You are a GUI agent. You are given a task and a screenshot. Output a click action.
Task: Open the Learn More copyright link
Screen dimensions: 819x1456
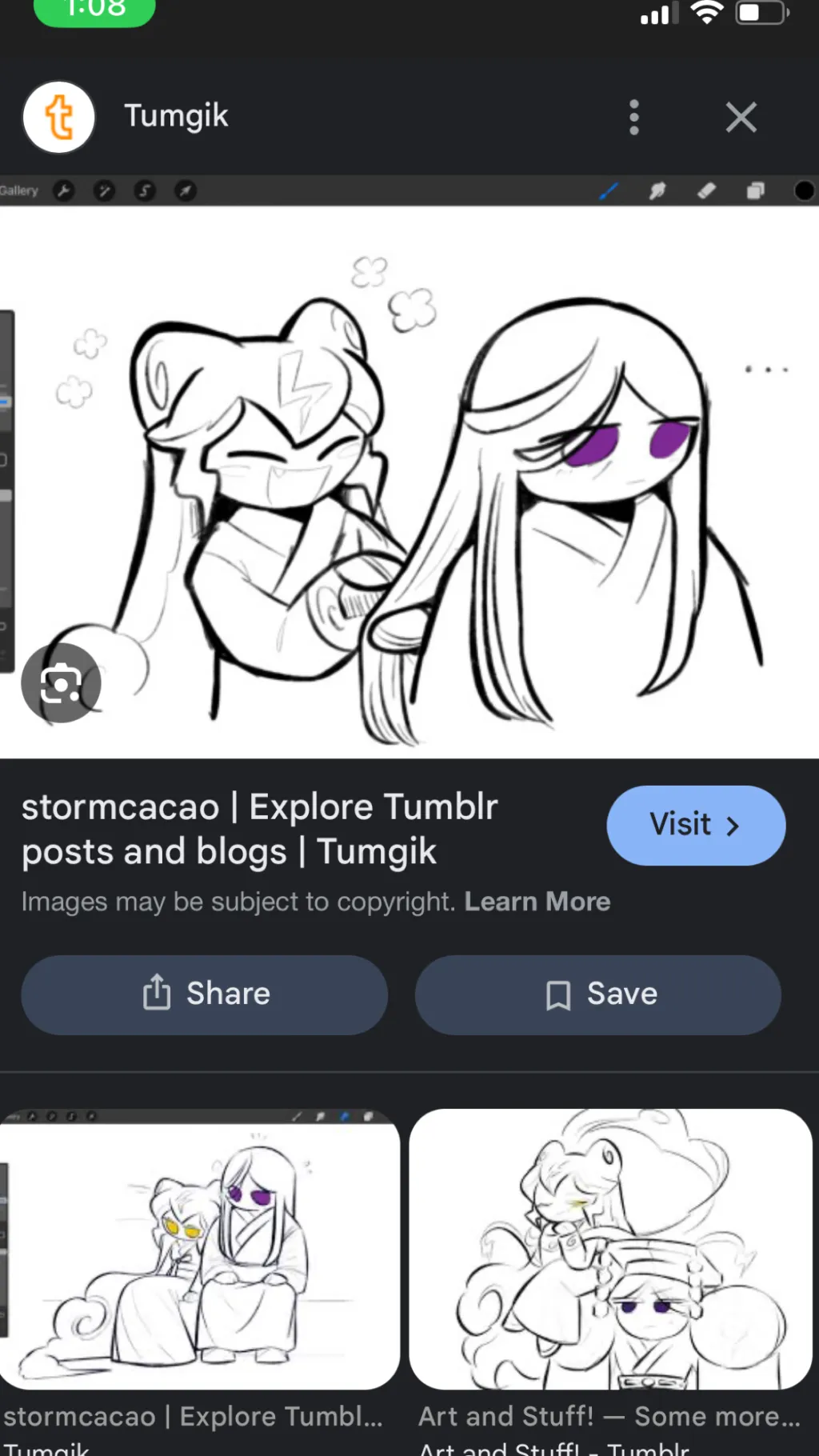click(537, 902)
